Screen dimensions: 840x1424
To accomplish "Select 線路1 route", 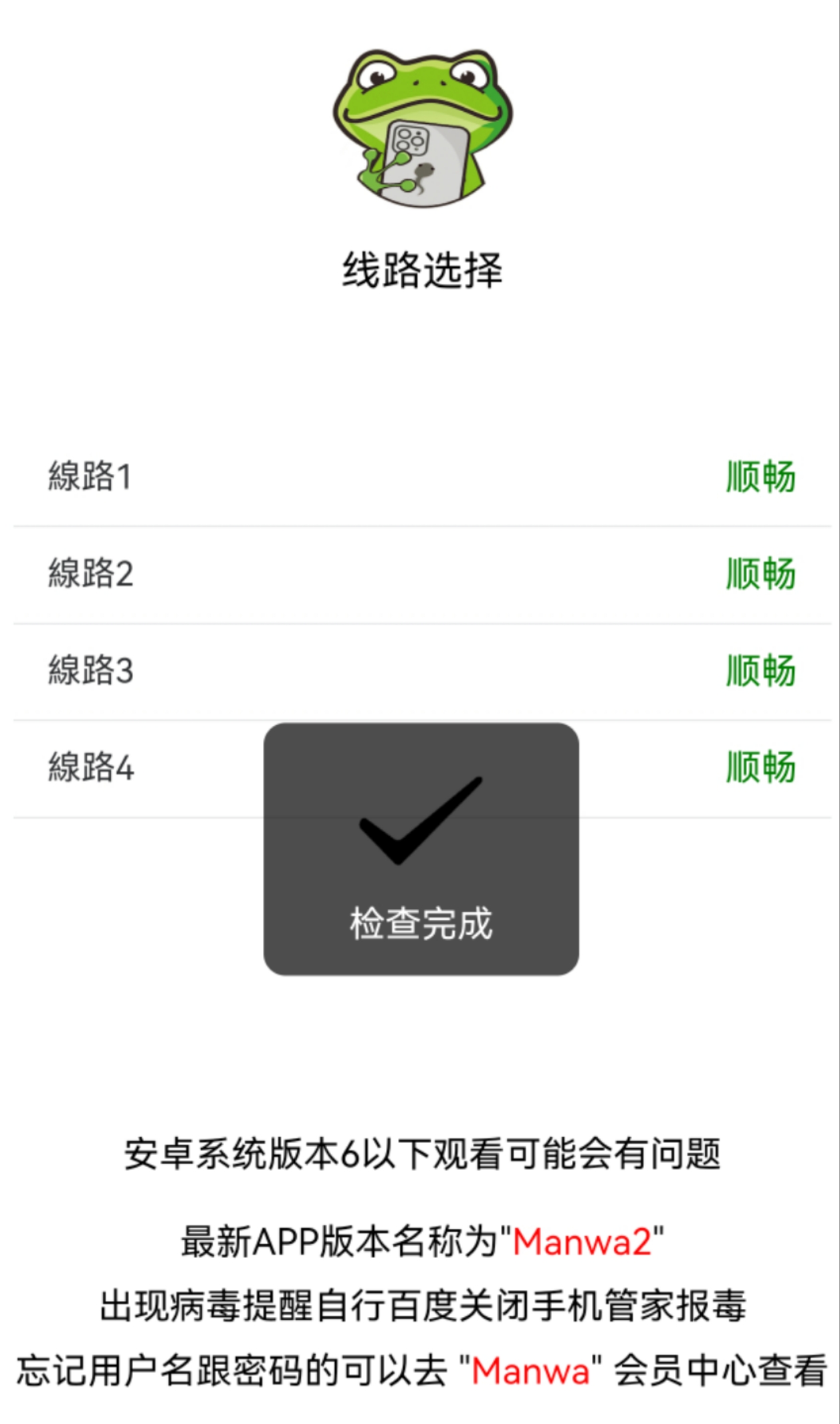I will click(90, 477).
